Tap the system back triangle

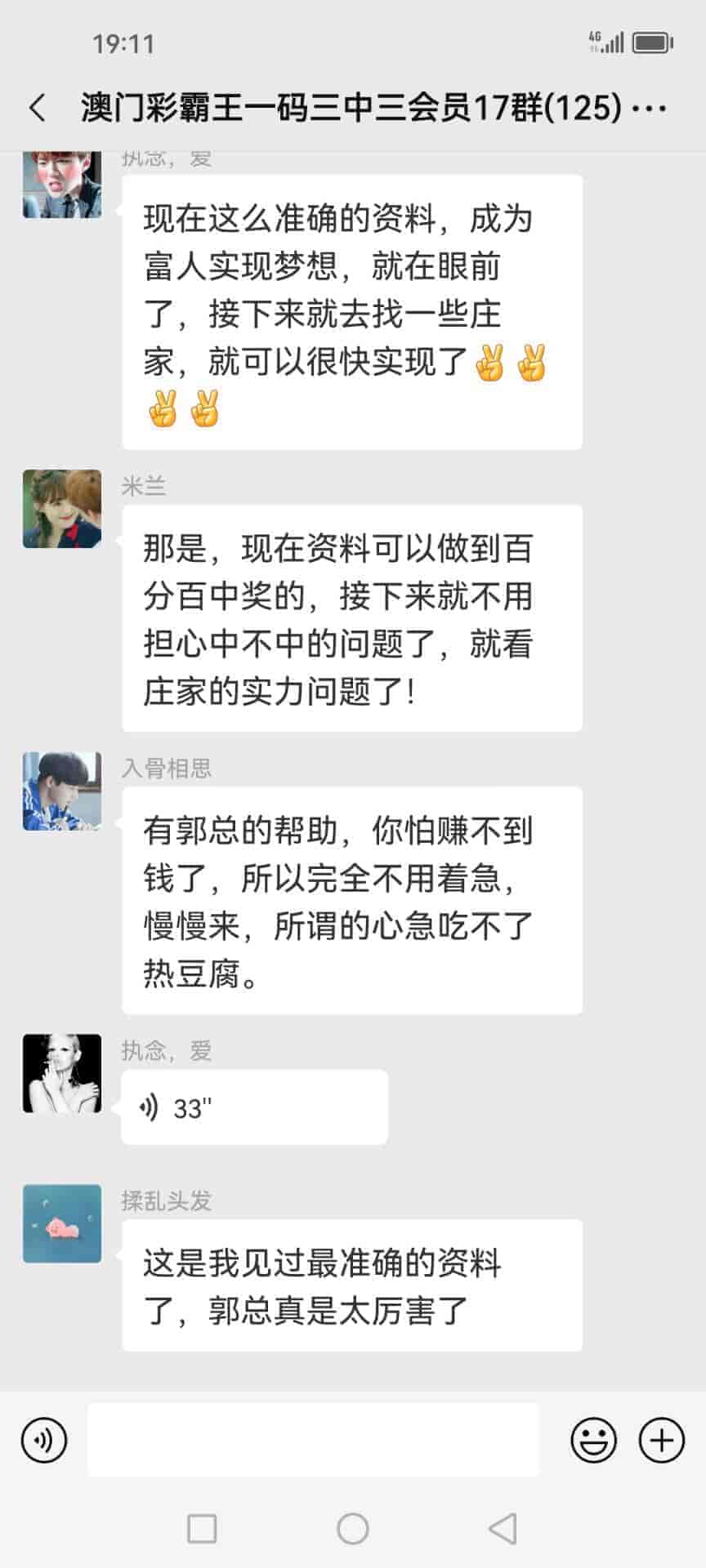point(503,1528)
